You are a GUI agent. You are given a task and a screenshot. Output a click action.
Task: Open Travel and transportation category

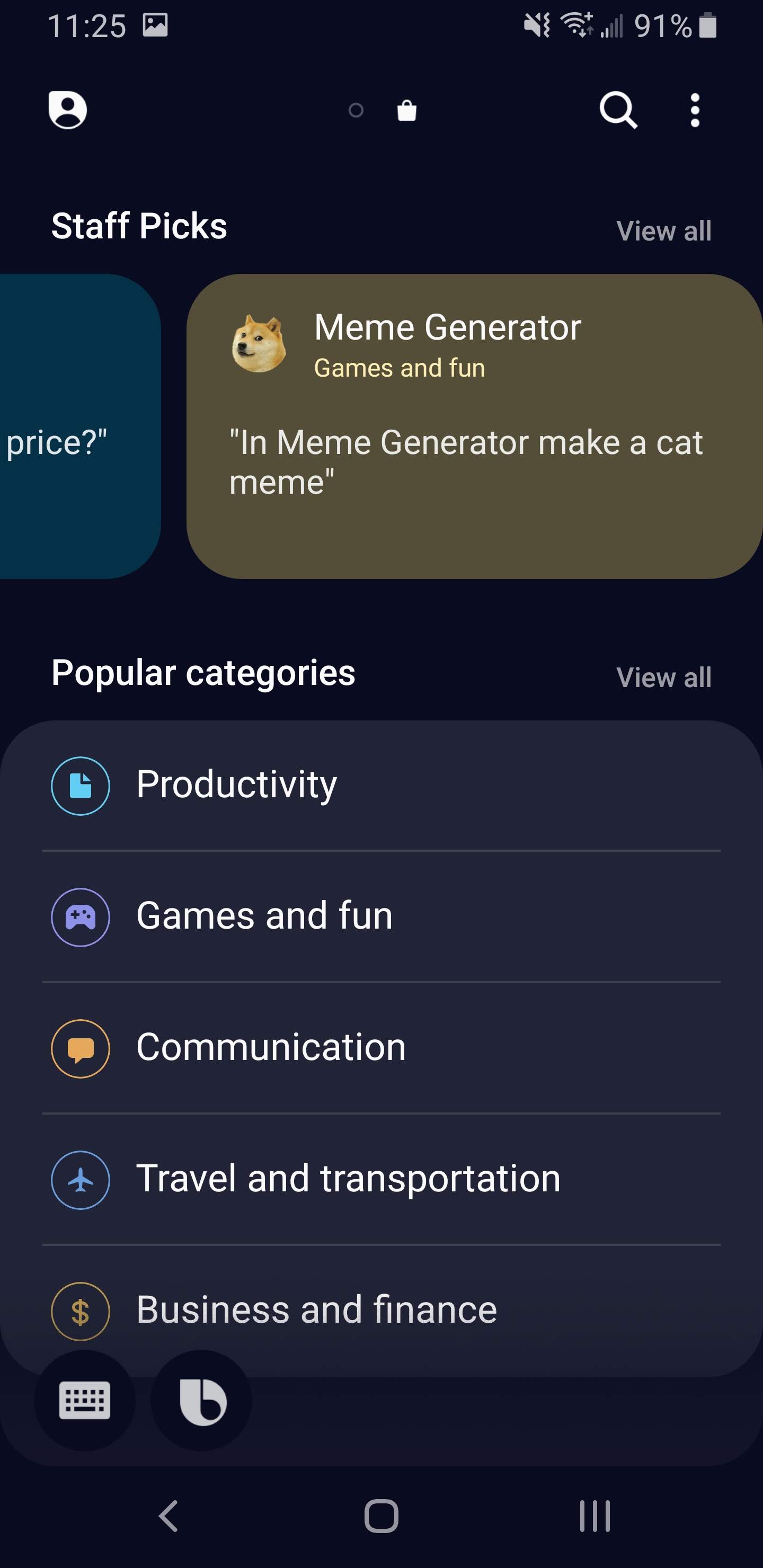(381, 1180)
